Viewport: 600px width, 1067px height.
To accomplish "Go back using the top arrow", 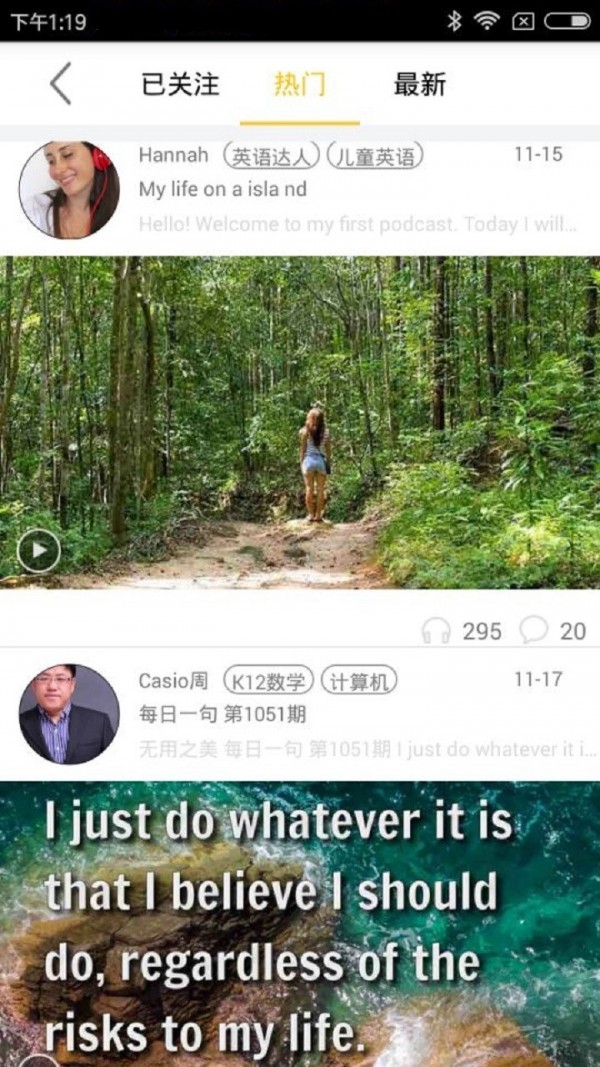I will [x=61, y=84].
